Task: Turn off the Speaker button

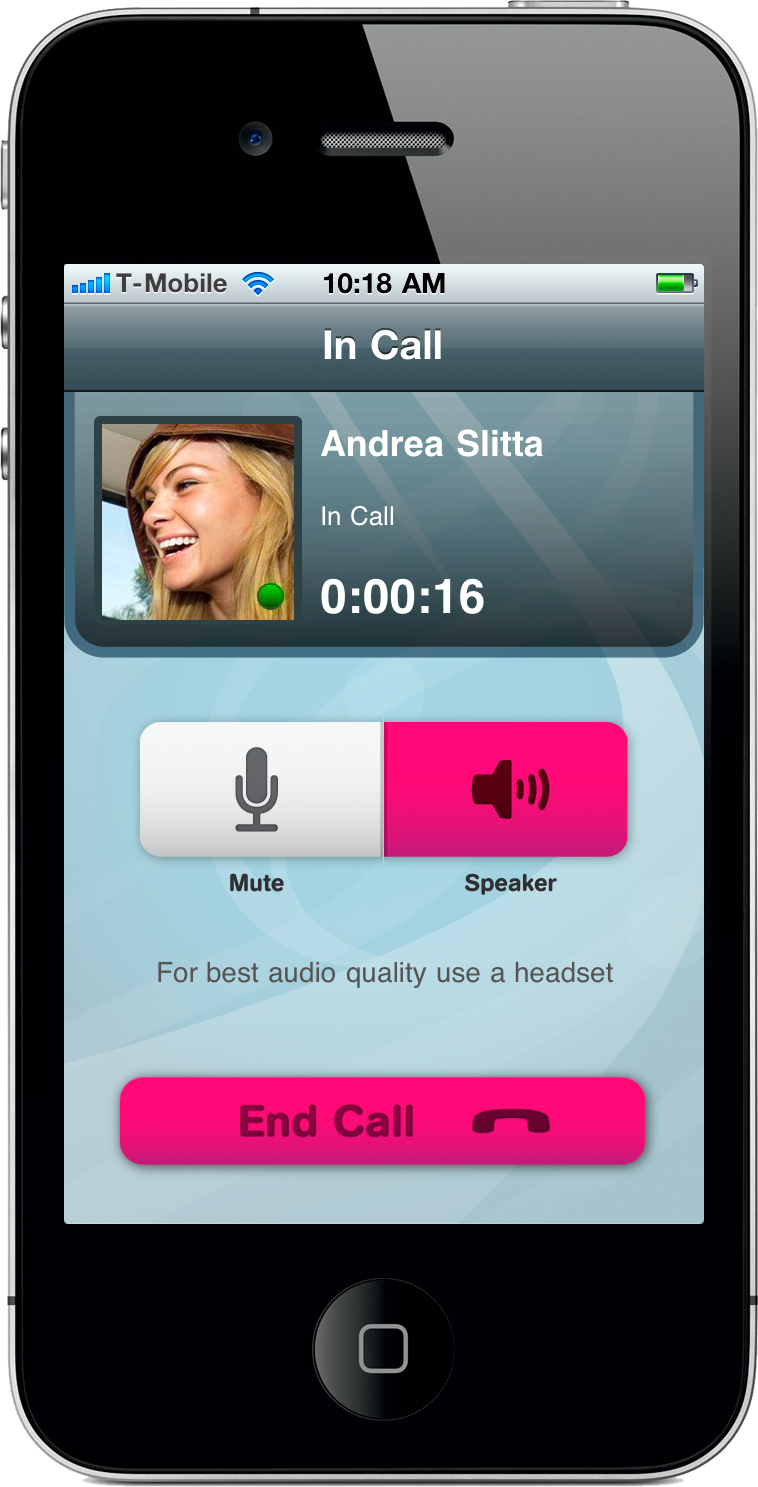Action: [x=506, y=789]
